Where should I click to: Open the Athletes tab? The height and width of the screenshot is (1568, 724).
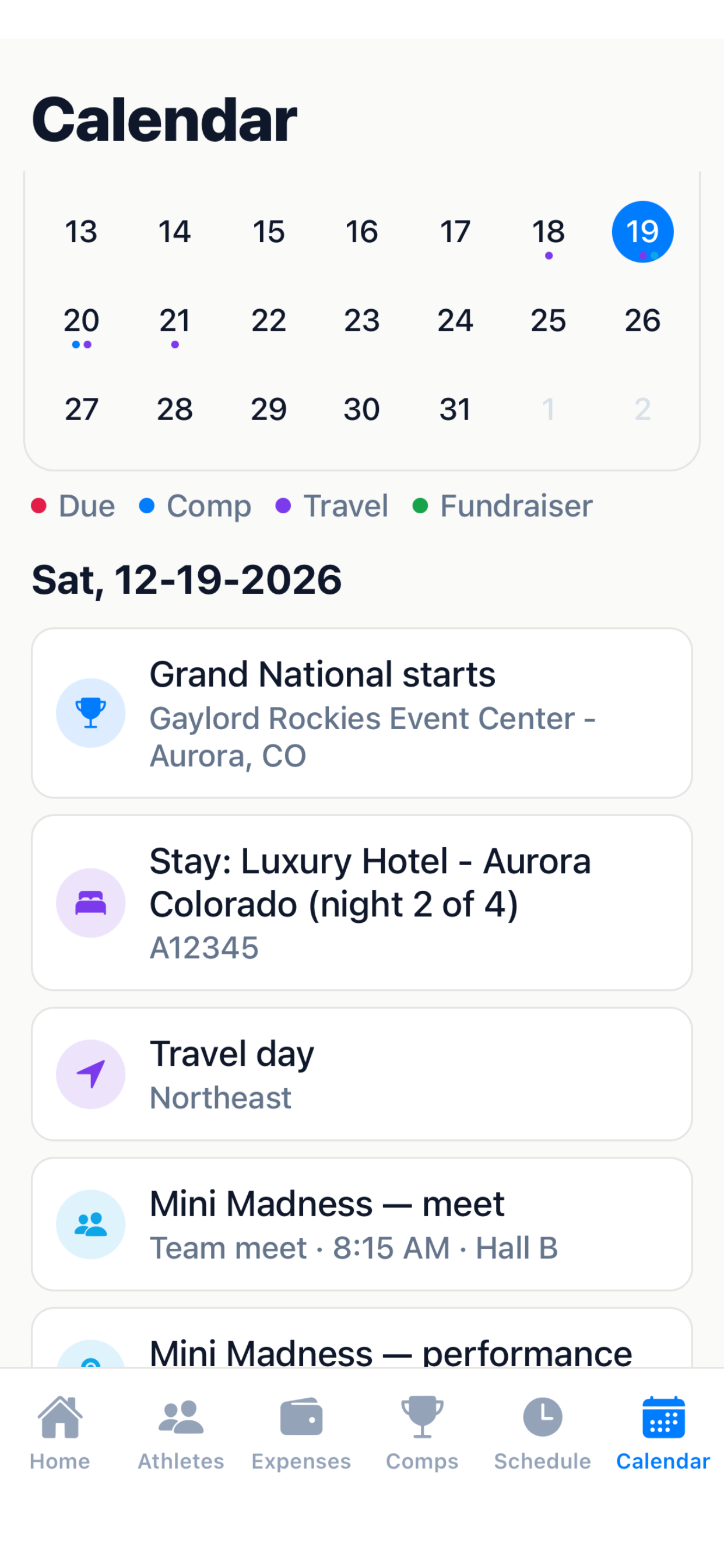pyautogui.click(x=181, y=1433)
